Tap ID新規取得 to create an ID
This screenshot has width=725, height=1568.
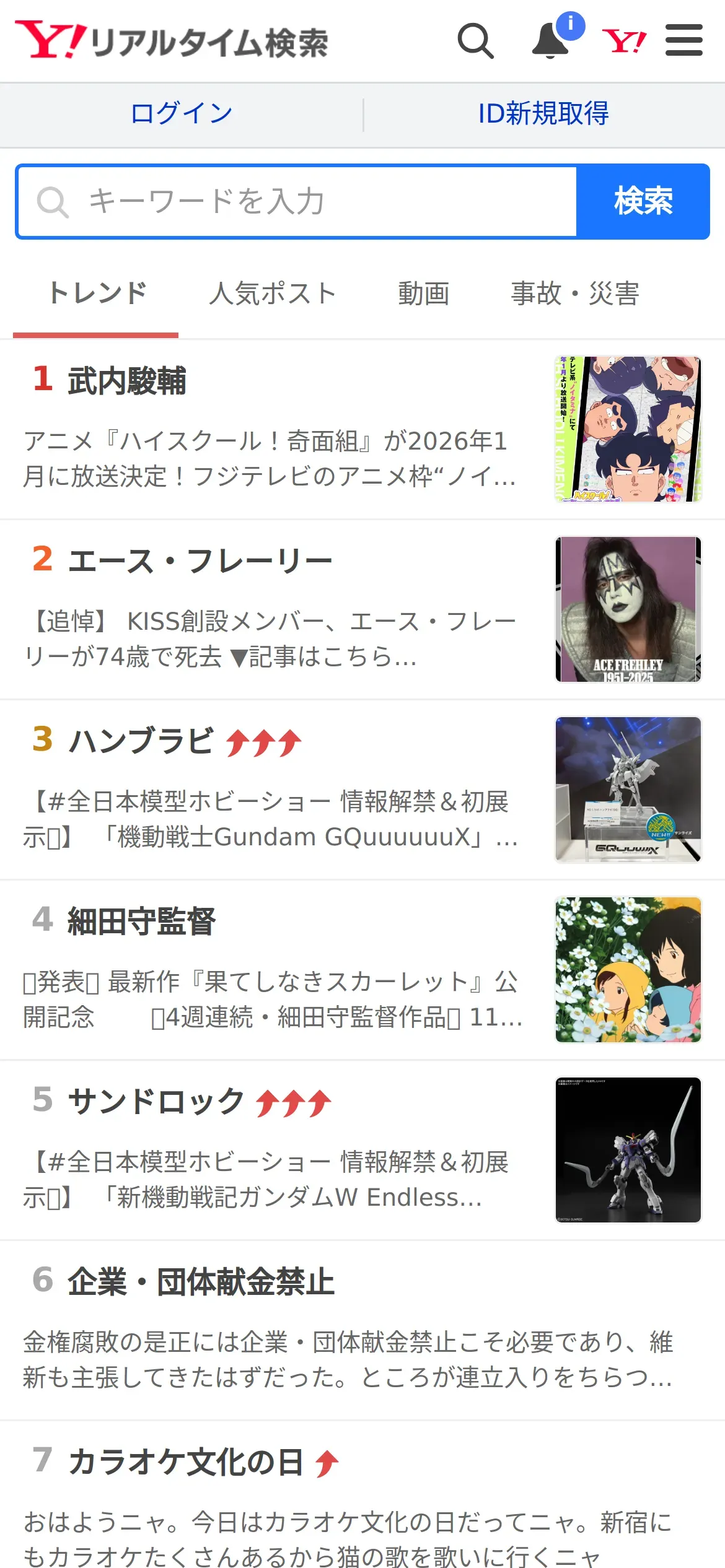click(543, 113)
